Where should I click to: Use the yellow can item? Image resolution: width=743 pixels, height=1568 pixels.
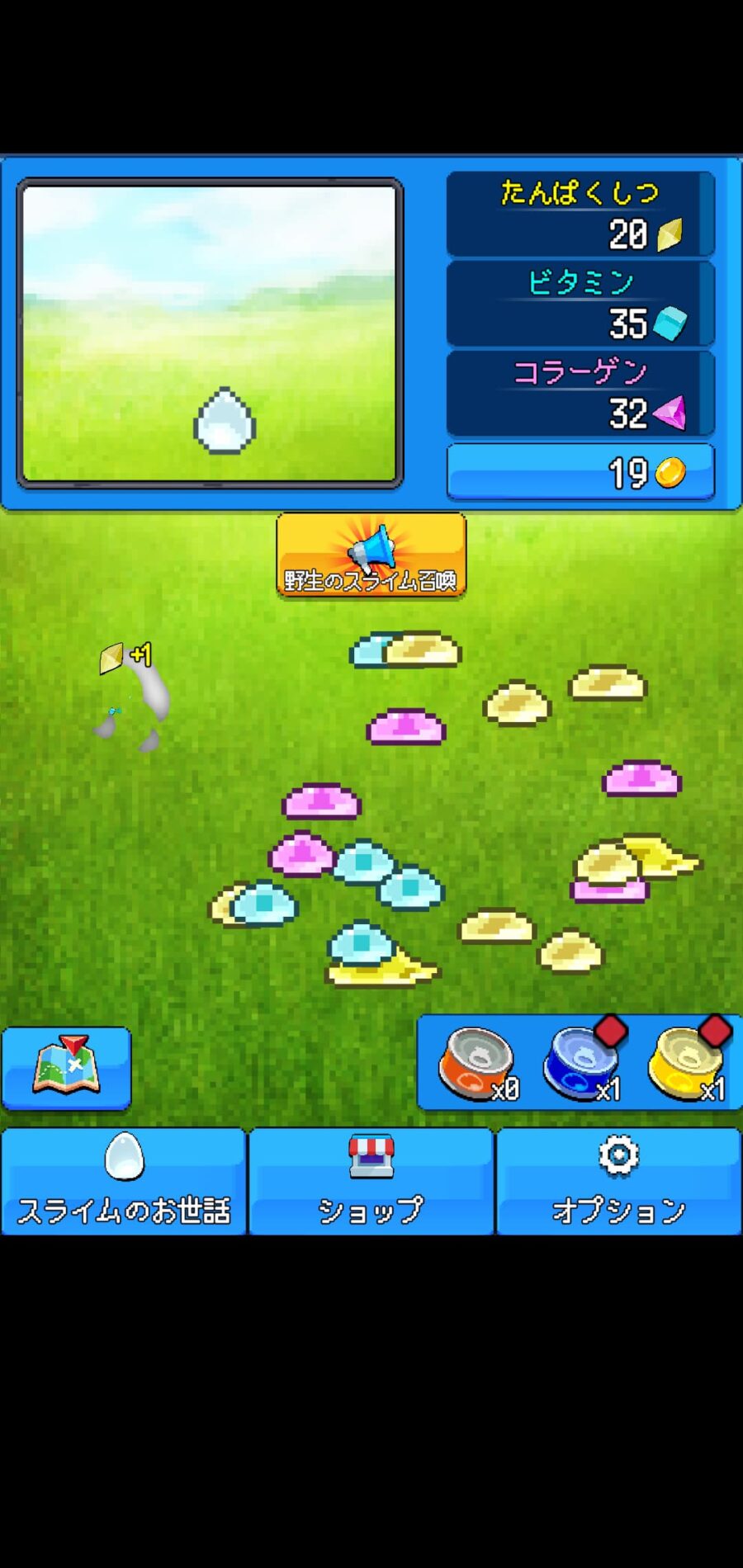tap(686, 1063)
